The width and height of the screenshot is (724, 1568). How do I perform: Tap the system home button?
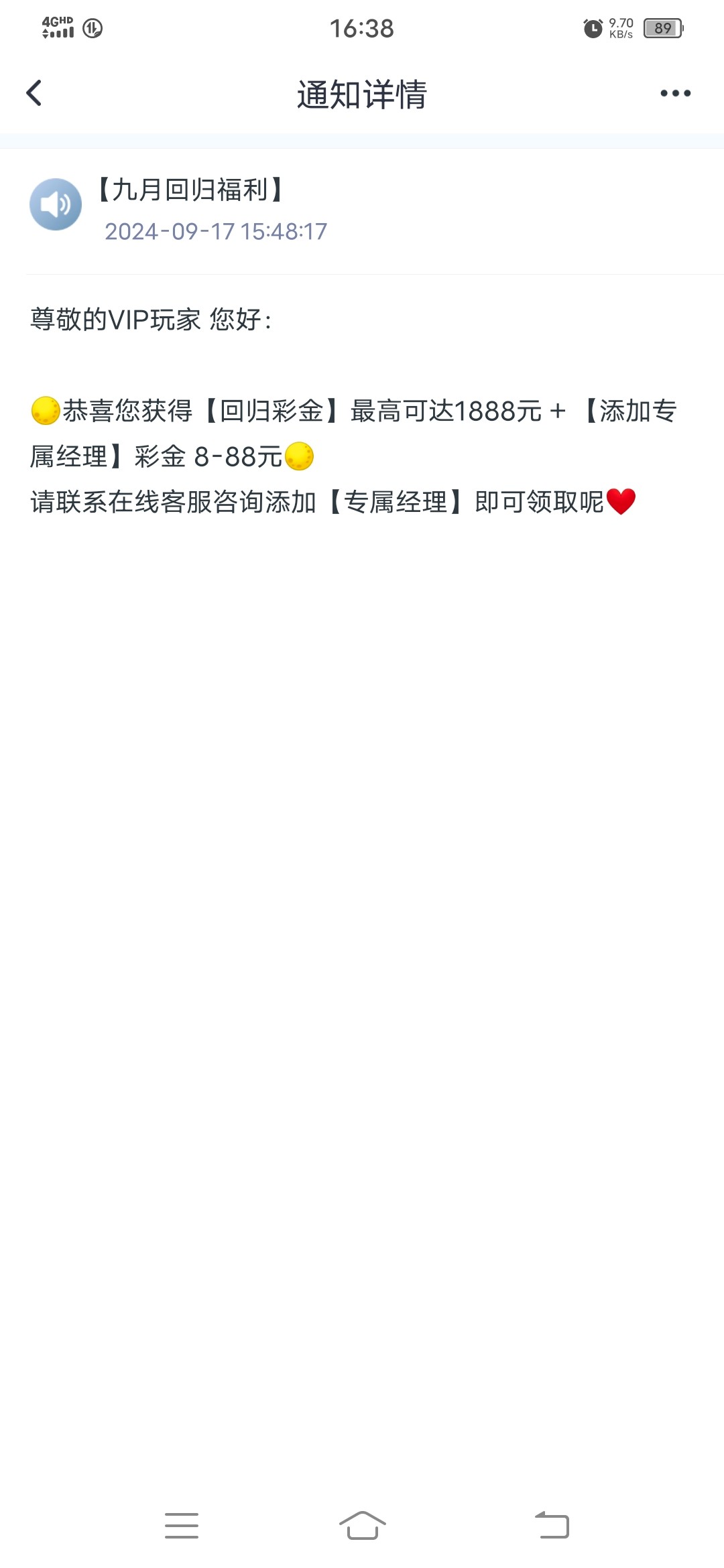coord(362,1525)
